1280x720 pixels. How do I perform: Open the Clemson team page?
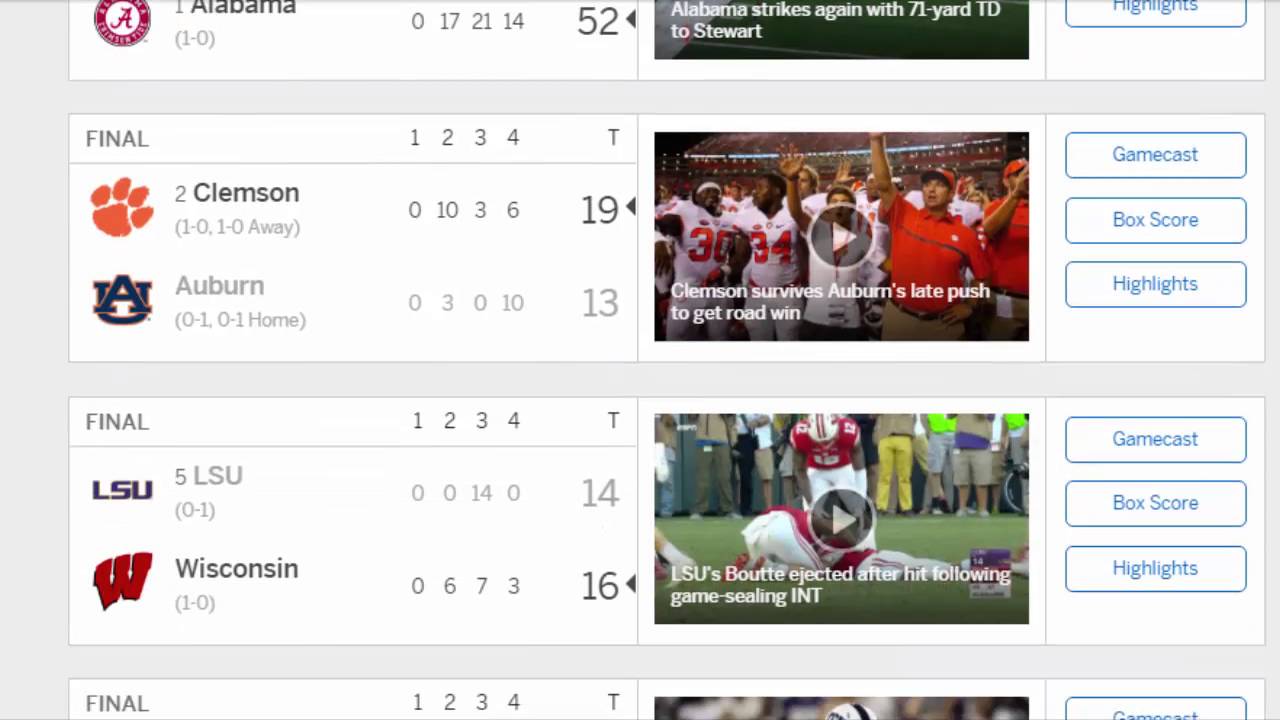coord(245,193)
